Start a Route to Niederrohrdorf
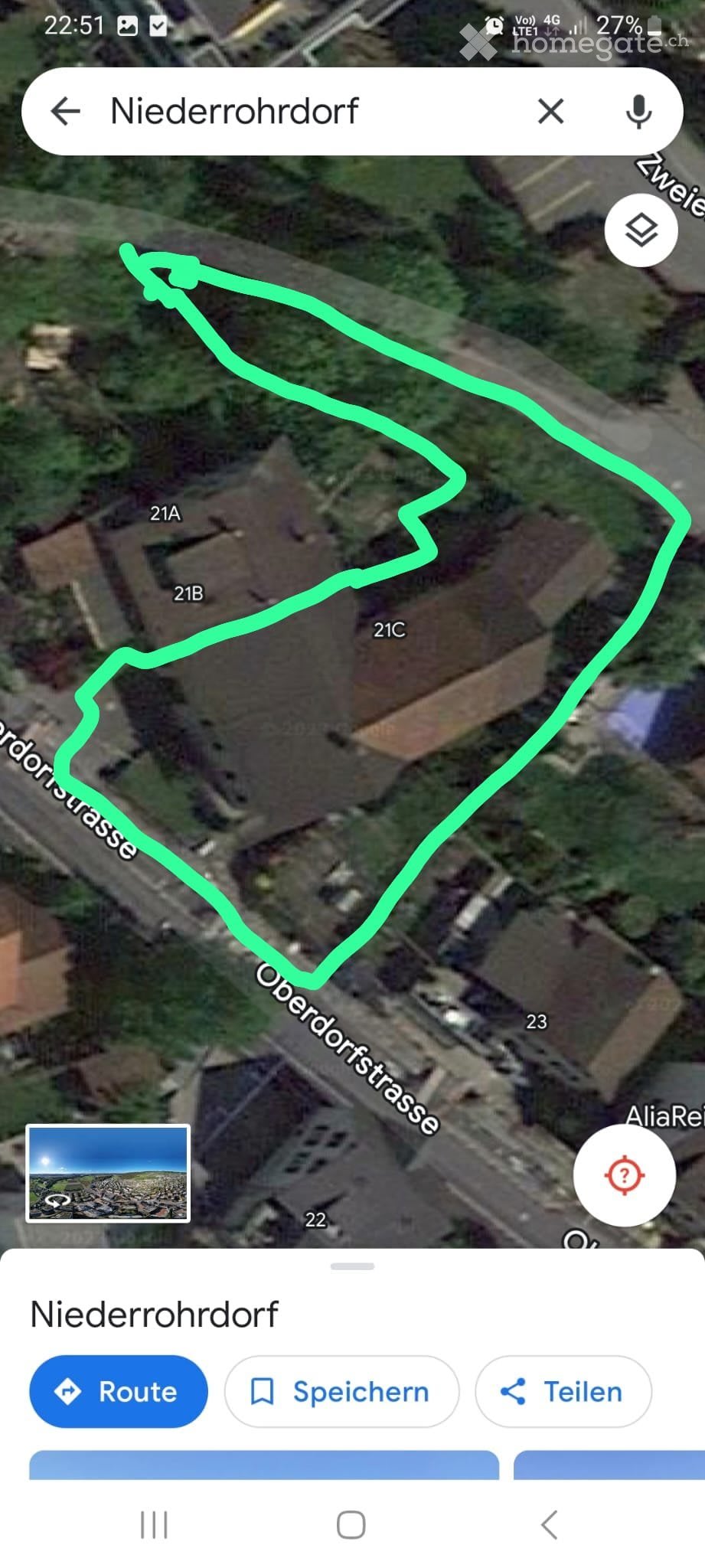Viewport: 705px width, 1568px height. (x=119, y=1391)
